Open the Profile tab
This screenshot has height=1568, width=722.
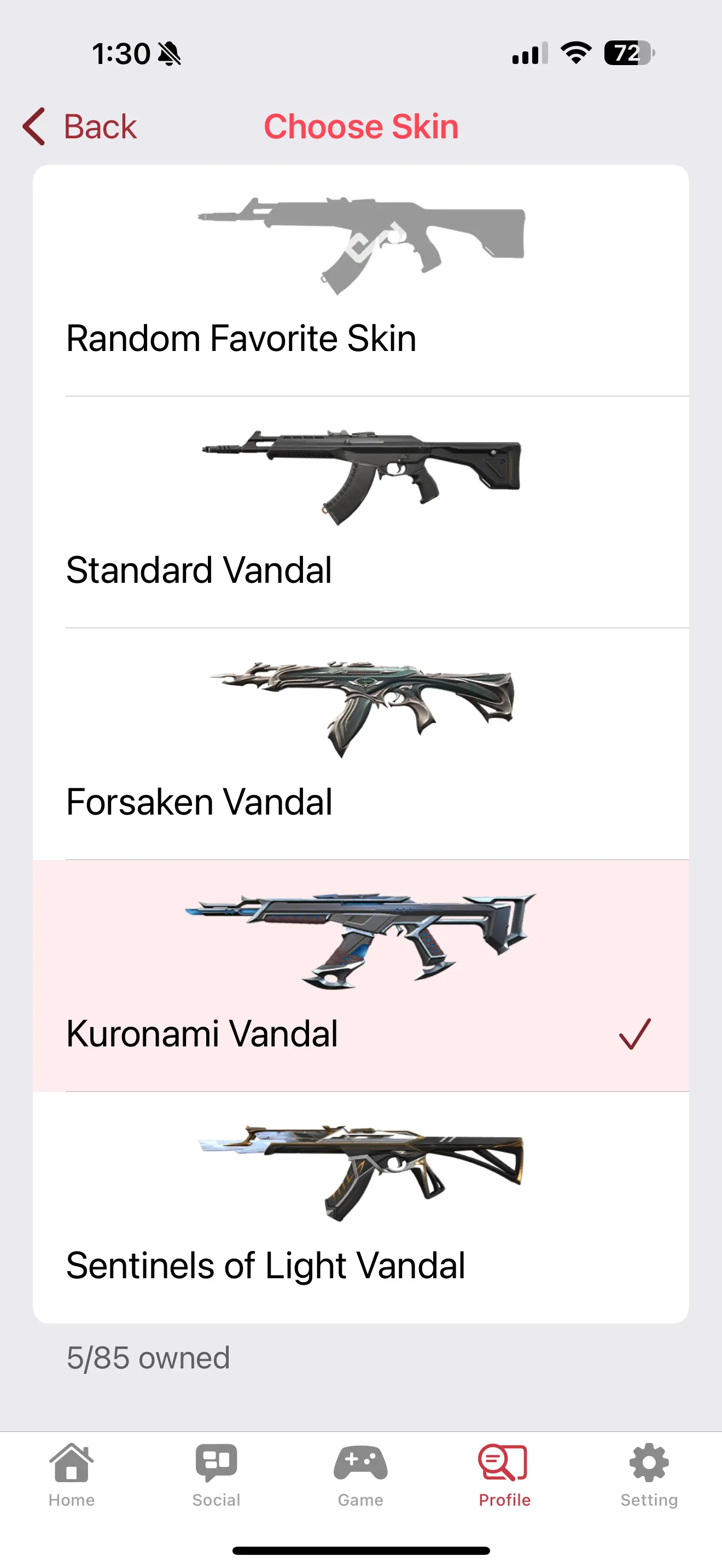tap(504, 1473)
